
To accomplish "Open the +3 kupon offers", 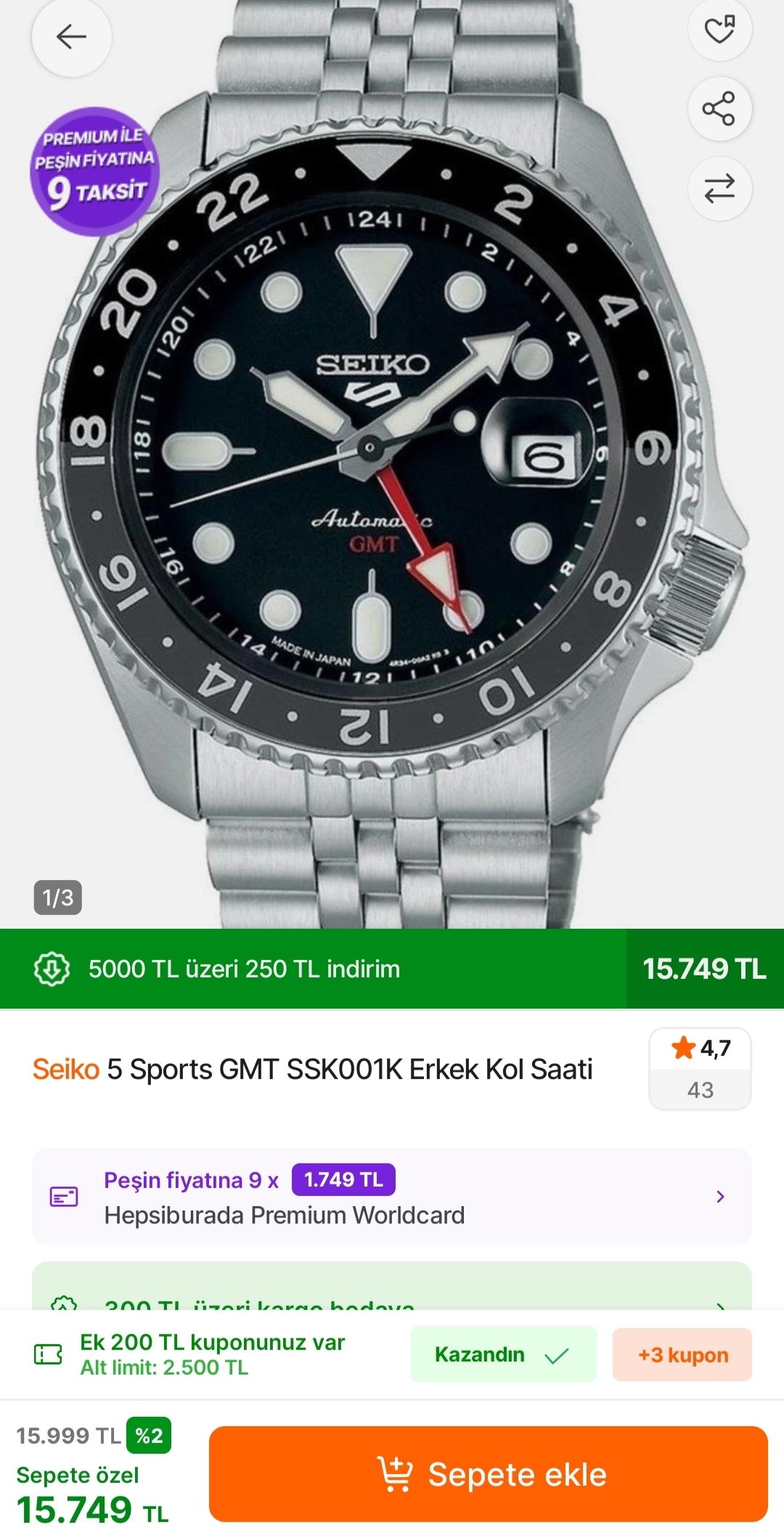I will (x=682, y=1354).
